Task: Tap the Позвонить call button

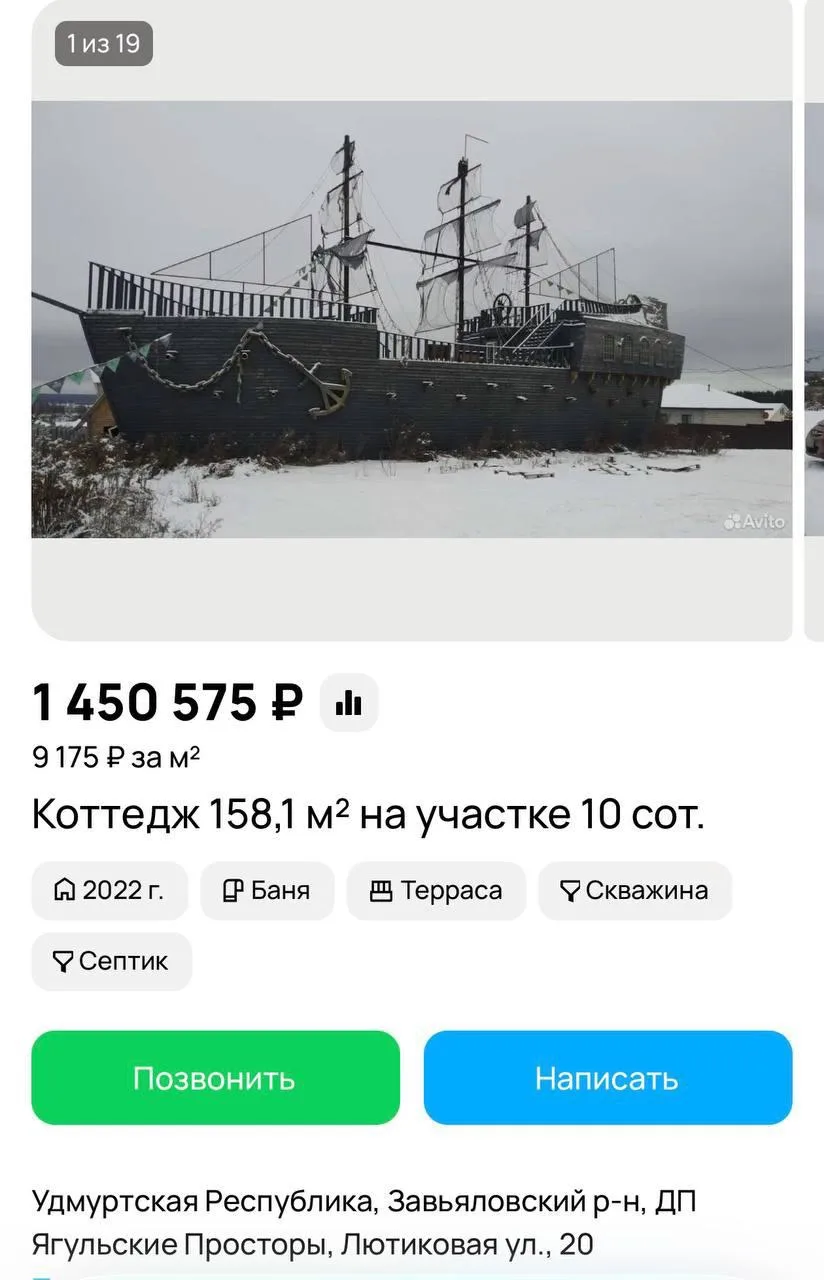Action: click(215, 1078)
